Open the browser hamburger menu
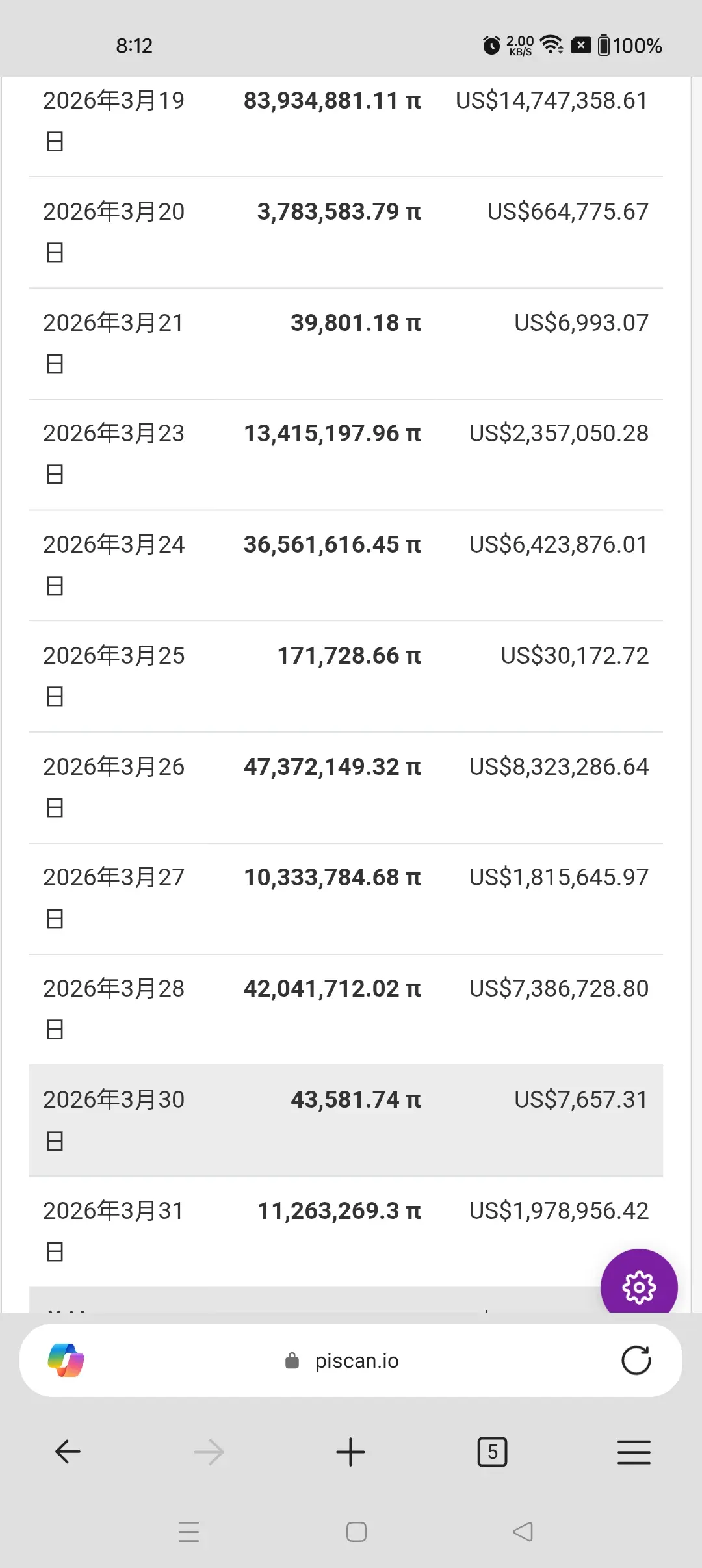 coord(634,1452)
